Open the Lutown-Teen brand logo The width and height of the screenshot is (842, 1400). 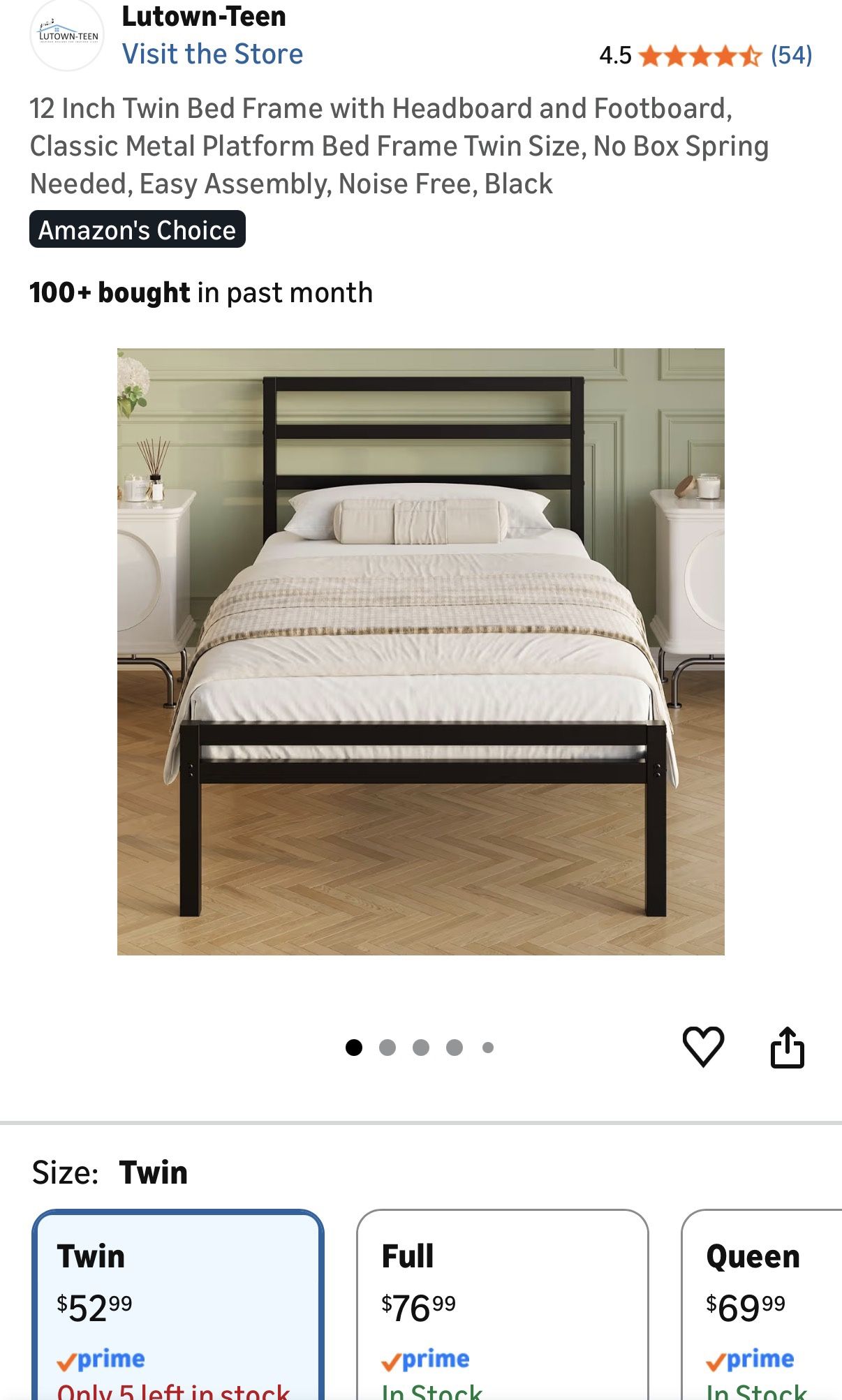pyautogui.click(x=67, y=35)
